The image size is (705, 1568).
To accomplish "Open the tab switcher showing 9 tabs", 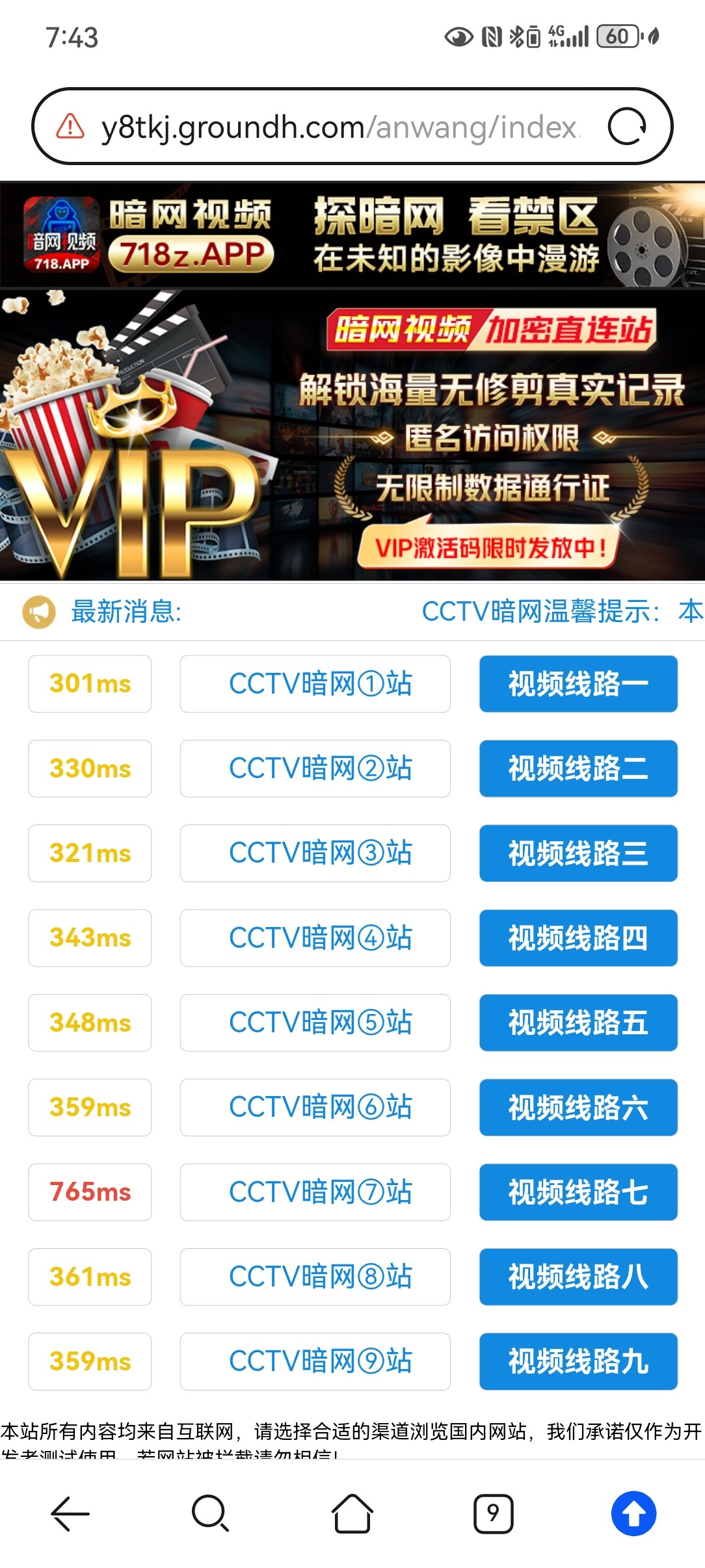I will (493, 1513).
